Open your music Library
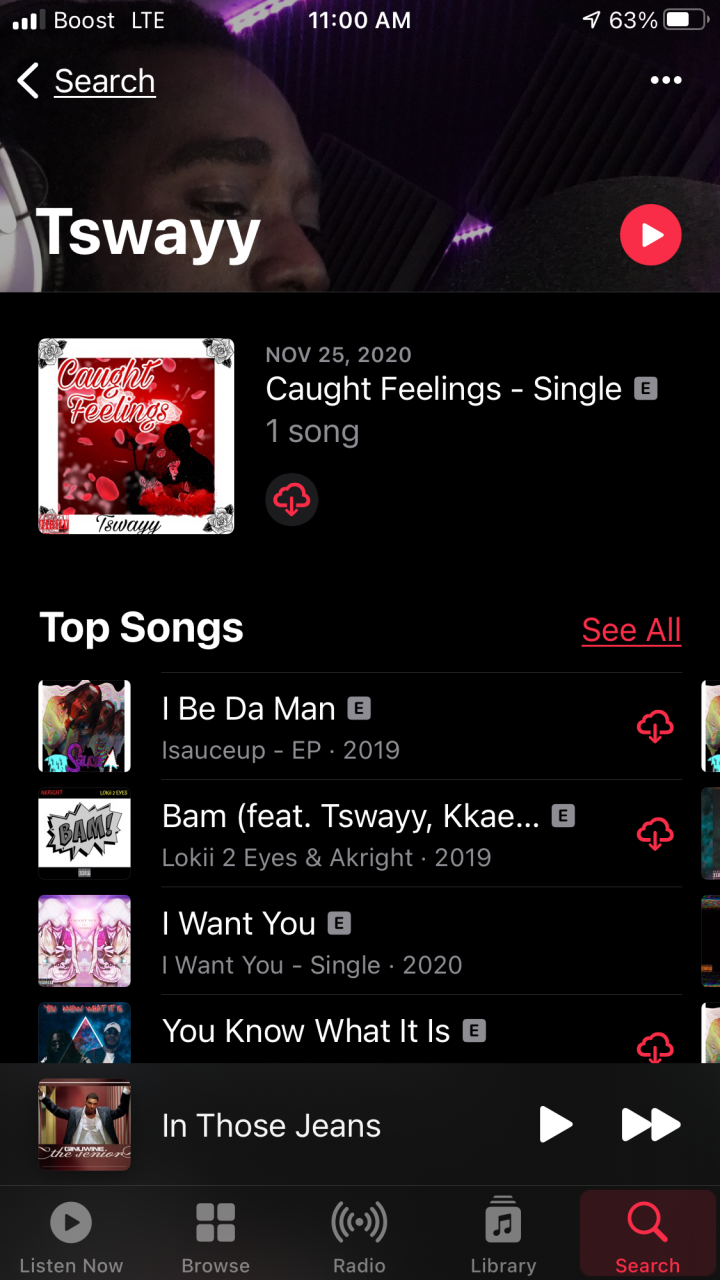The image size is (720, 1280). tap(503, 1230)
